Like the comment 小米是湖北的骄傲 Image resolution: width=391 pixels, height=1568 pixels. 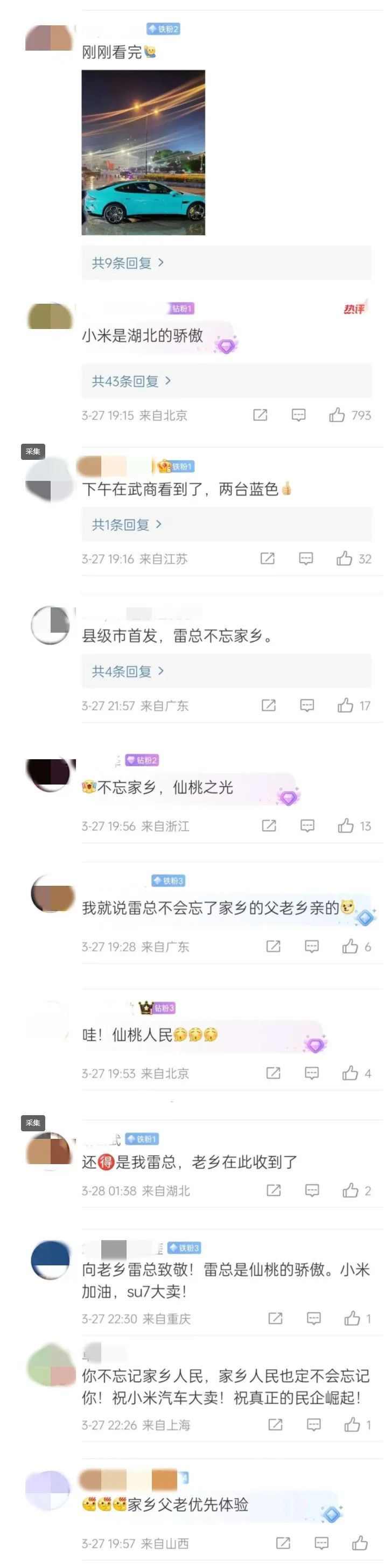[x=337, y=415]
